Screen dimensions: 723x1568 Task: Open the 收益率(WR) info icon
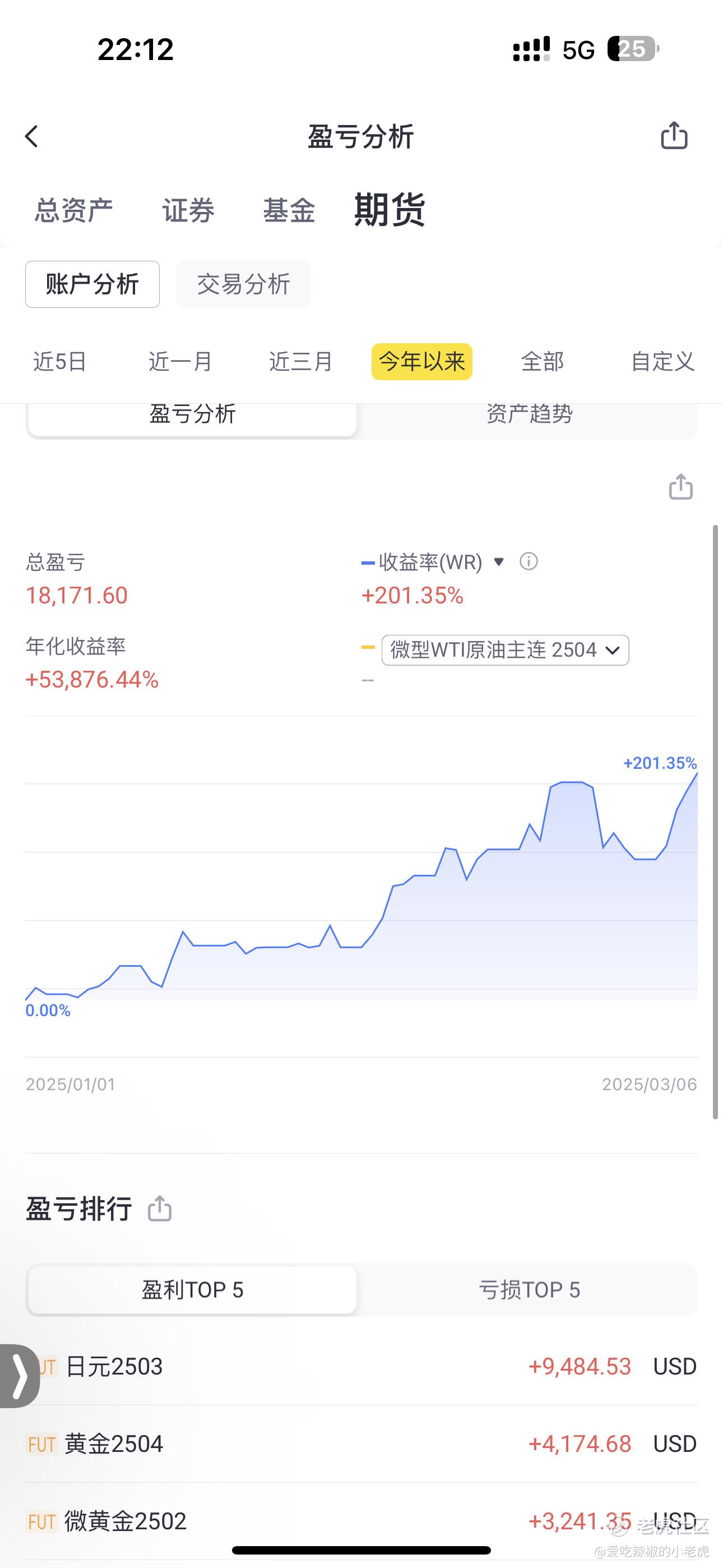click(x=529, y=561)
